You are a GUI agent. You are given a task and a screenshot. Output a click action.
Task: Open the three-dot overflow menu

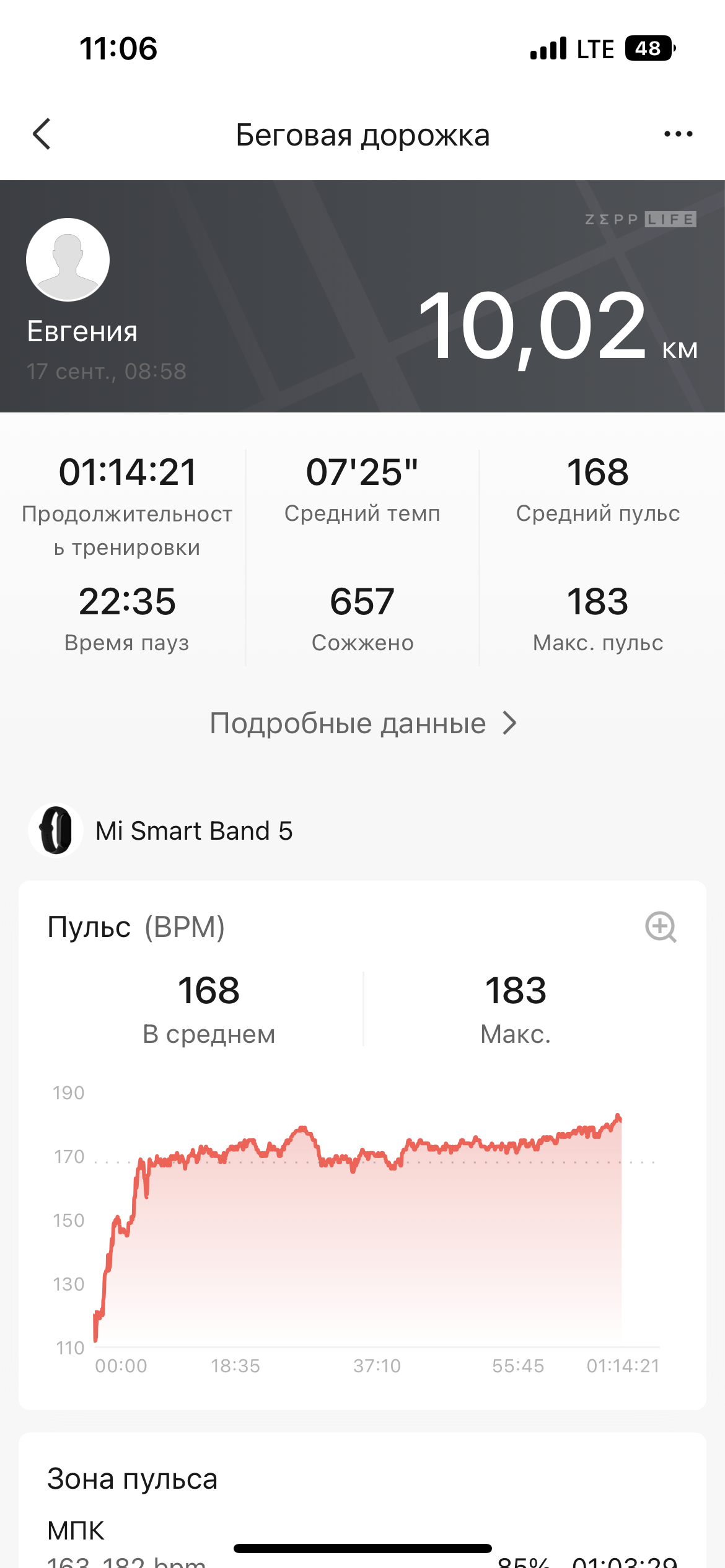(678, 134)
